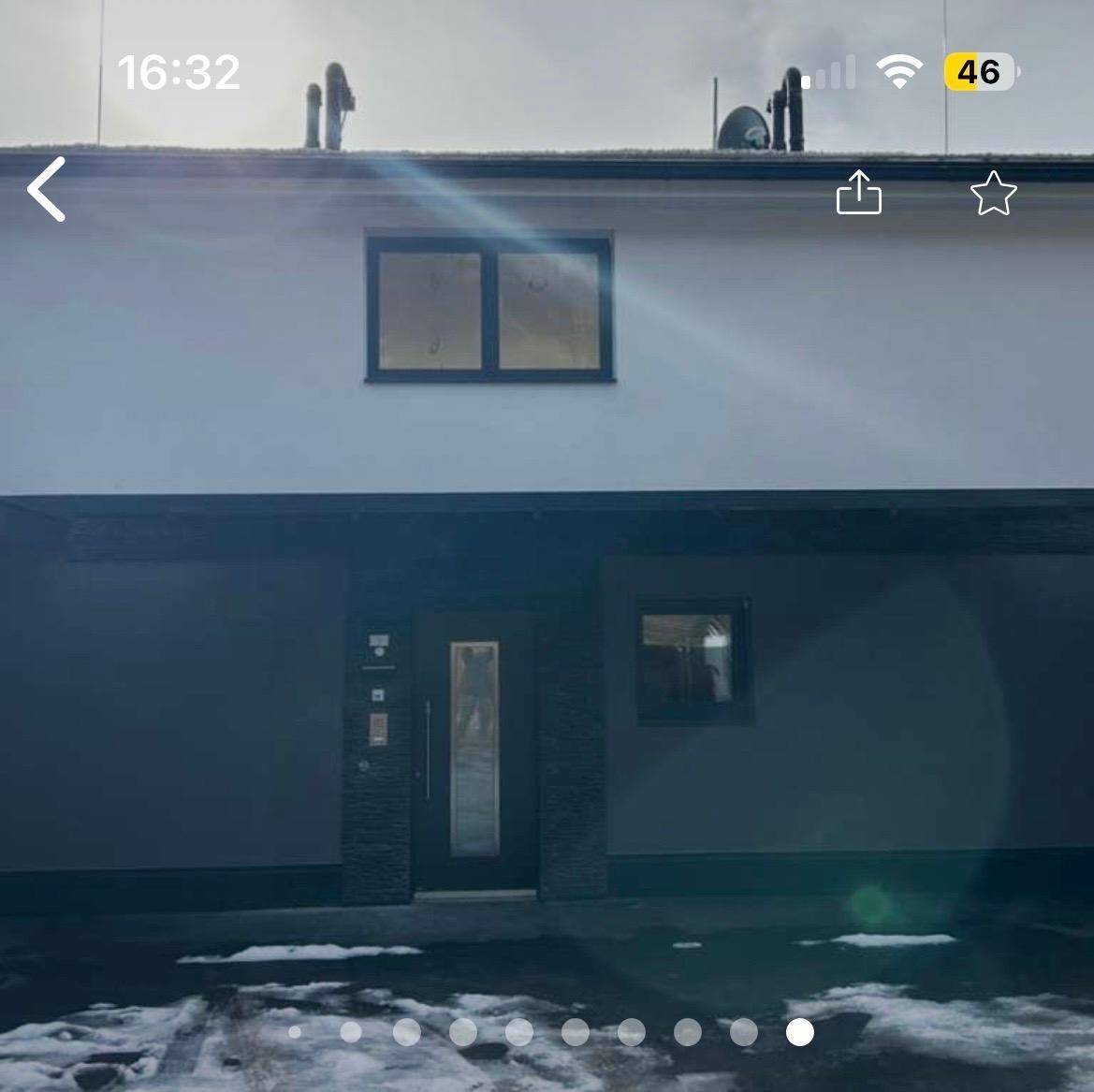Share this listing
Image resolution: width=1094 pixels, height=1092 pixels.
click(x=858, y=193)
